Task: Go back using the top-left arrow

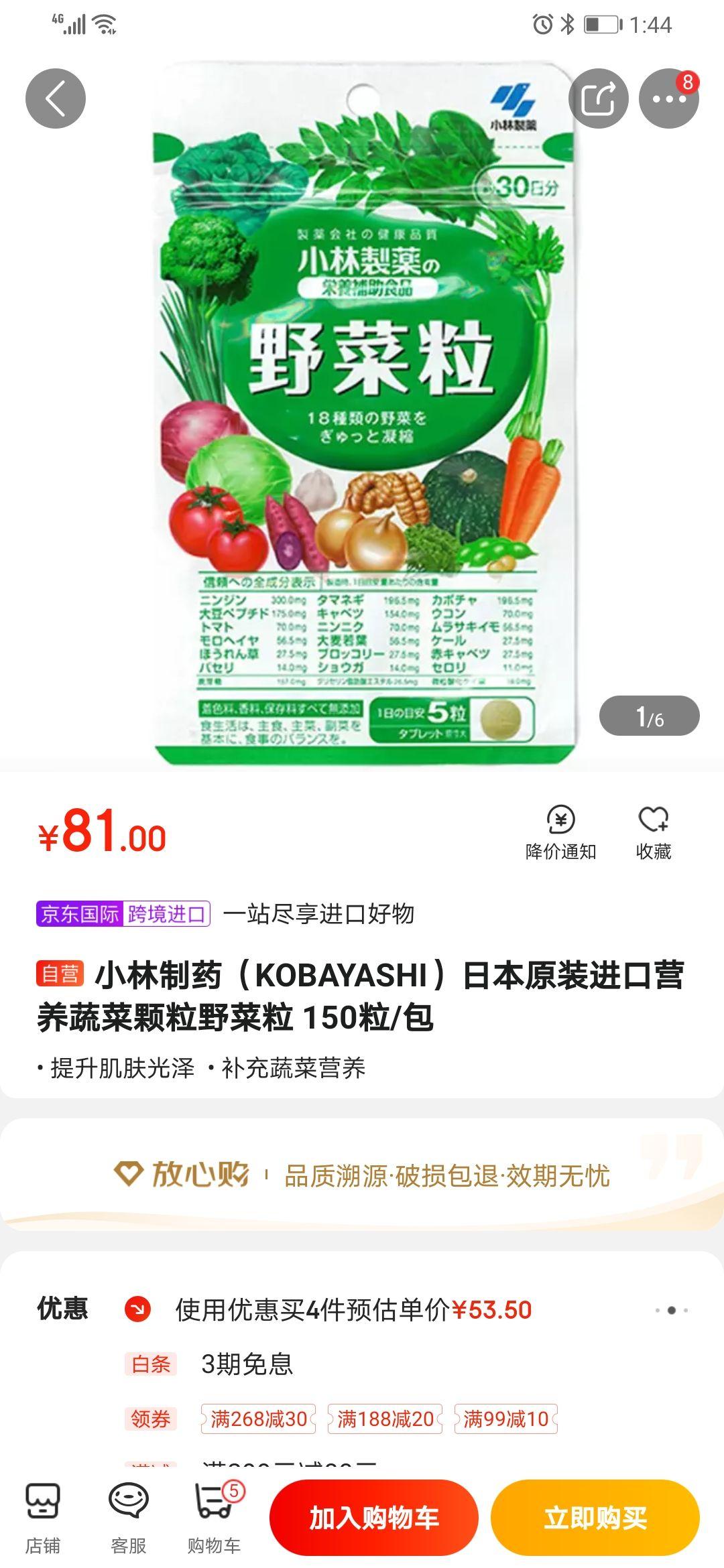Action: point(56,99)
